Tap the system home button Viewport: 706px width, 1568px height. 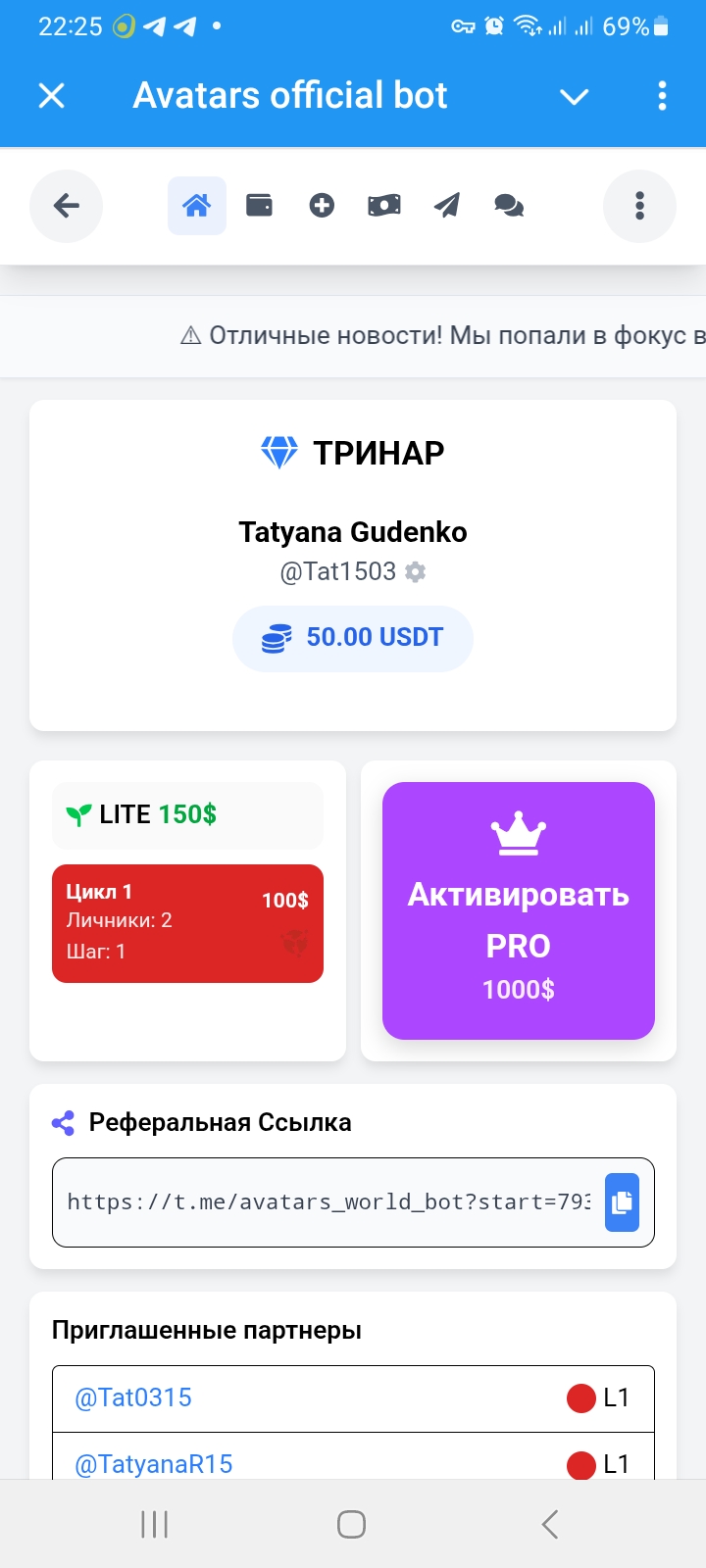(352, 1524)
